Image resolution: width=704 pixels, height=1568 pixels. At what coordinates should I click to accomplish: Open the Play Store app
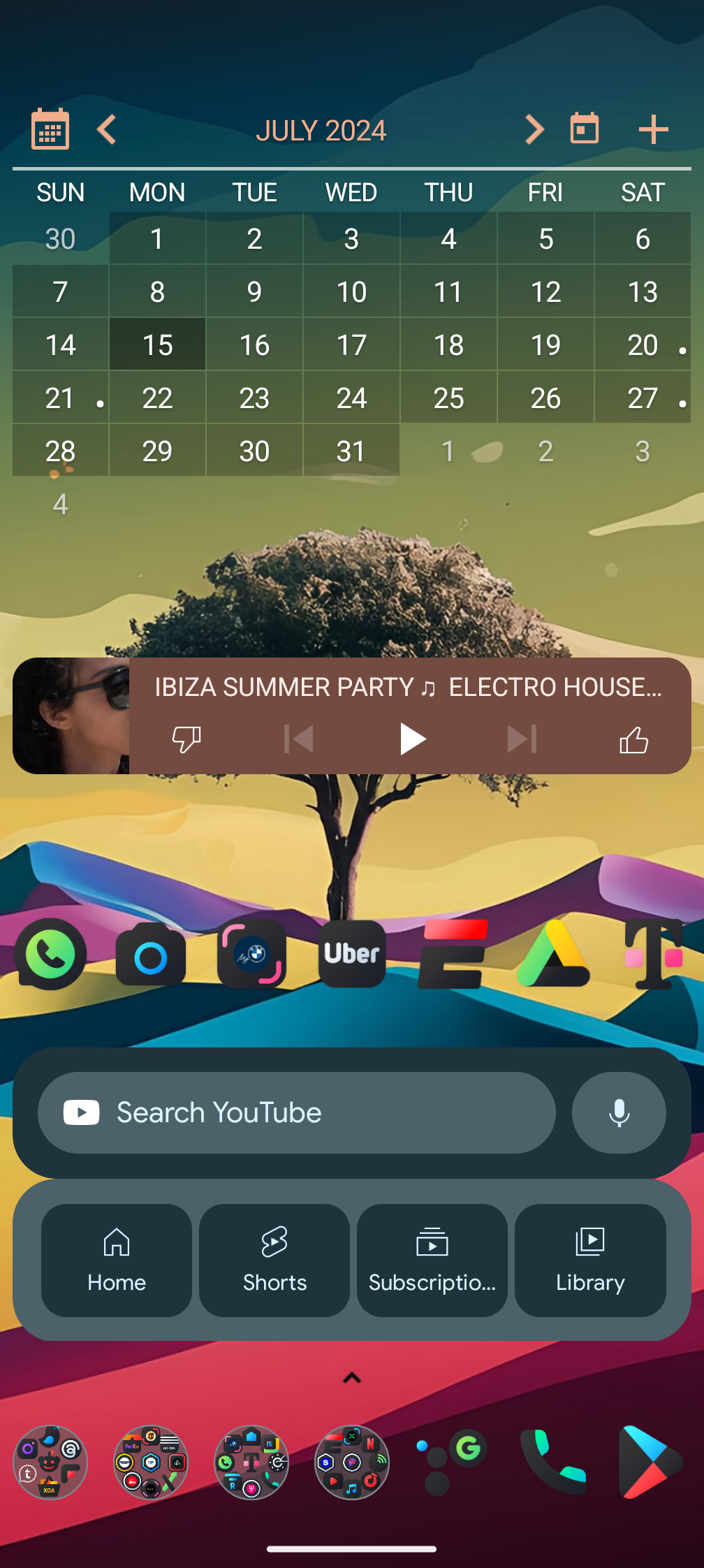pyautogui.click(x=650, y=1462)
